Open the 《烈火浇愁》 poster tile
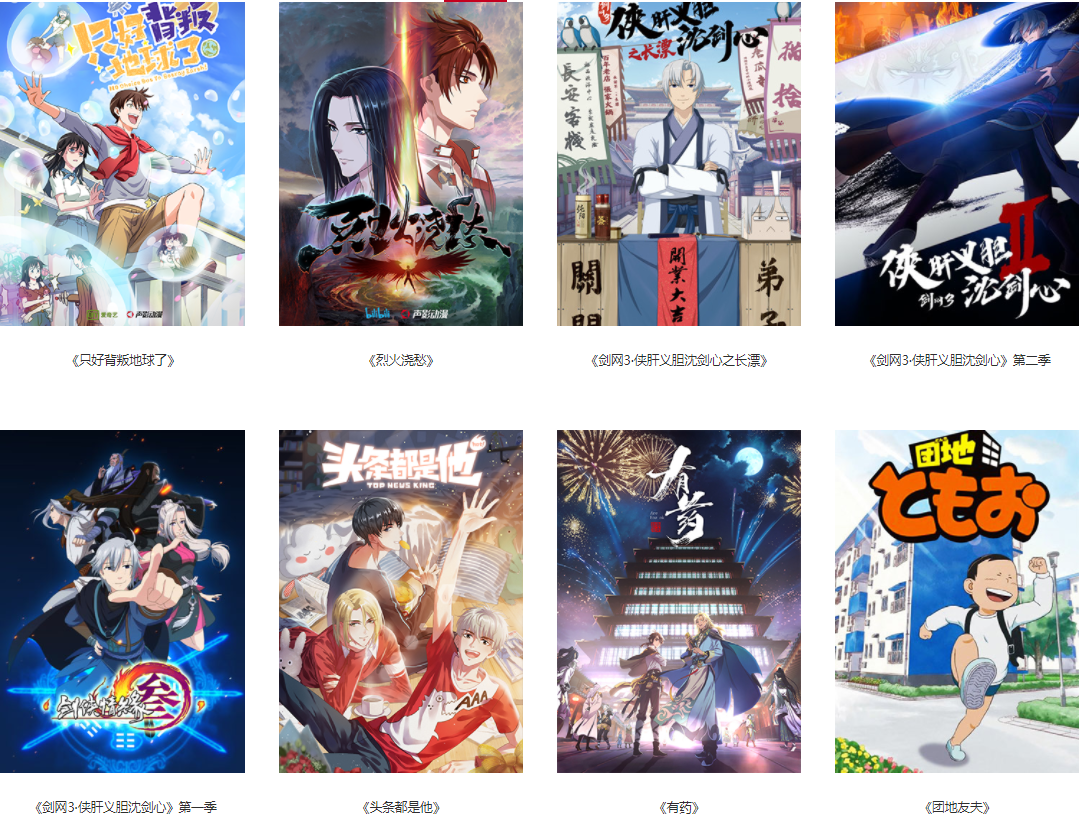 (x=400, y=164)
